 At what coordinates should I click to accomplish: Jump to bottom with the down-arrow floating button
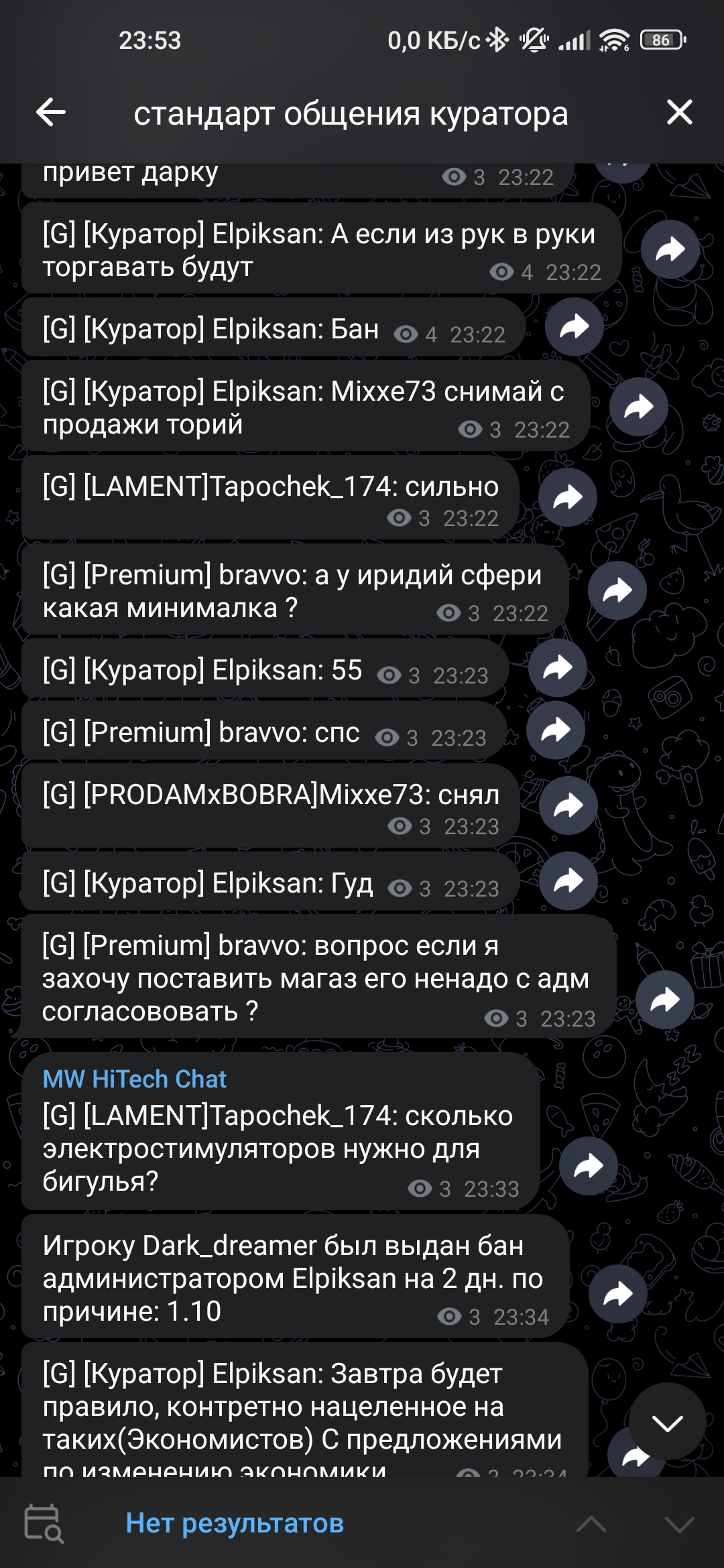coord(667,1421)
